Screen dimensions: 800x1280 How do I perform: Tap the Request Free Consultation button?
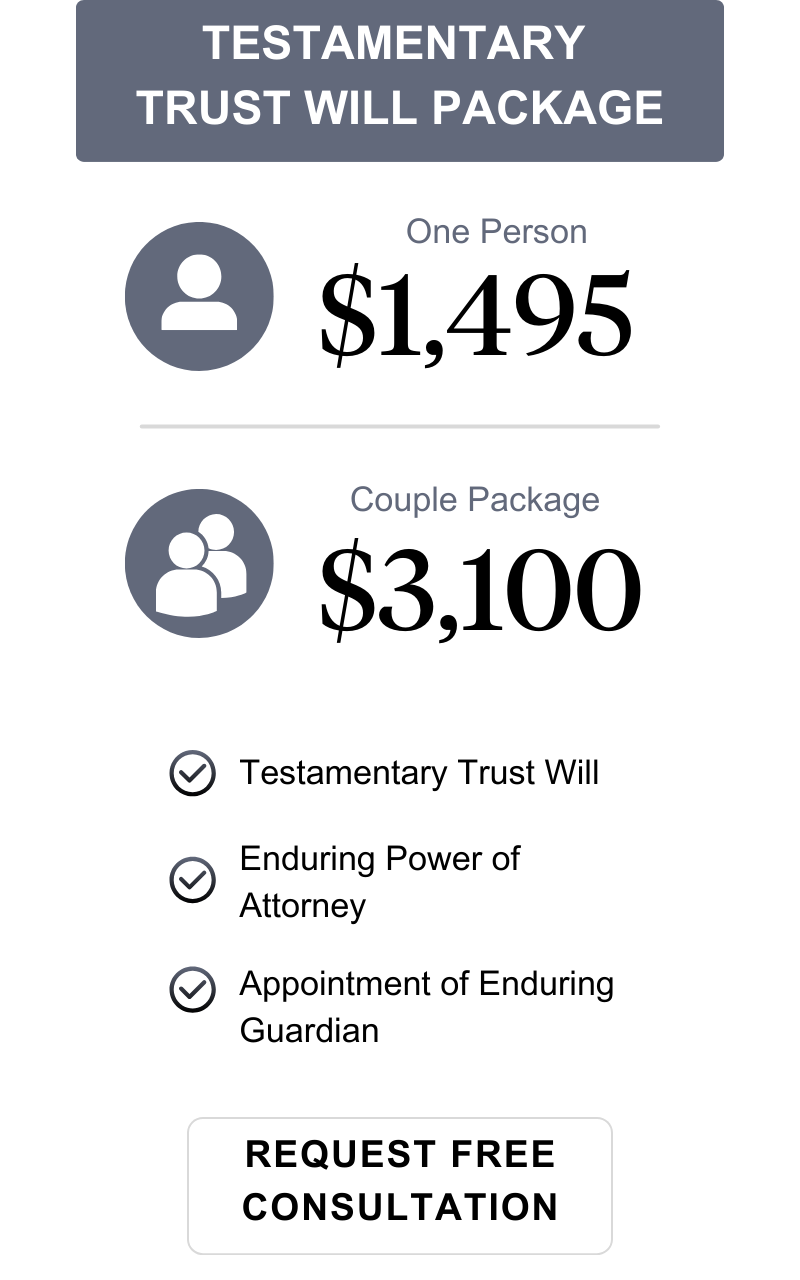400,1185
